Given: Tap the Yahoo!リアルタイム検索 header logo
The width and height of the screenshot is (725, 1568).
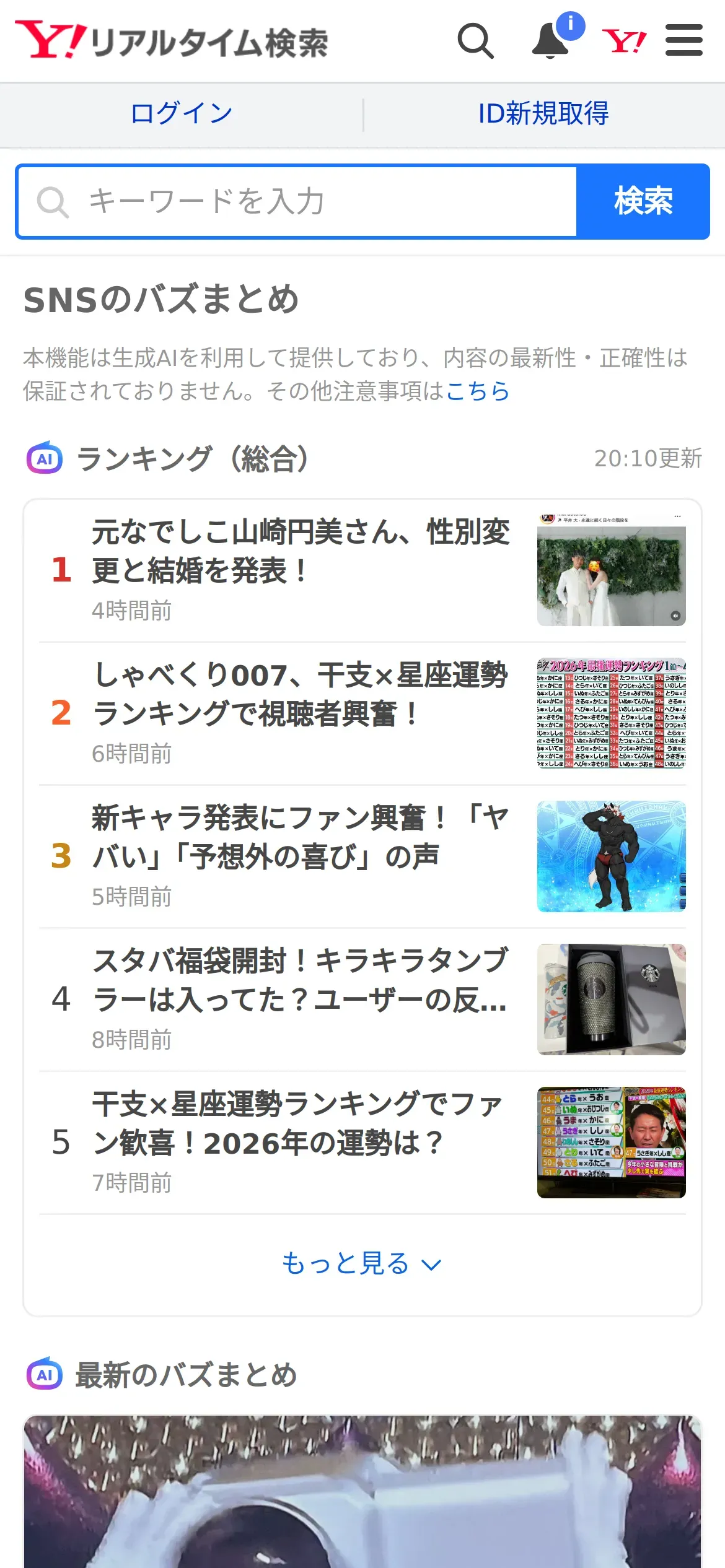Looking at the screenshot, I should point(172,41).
